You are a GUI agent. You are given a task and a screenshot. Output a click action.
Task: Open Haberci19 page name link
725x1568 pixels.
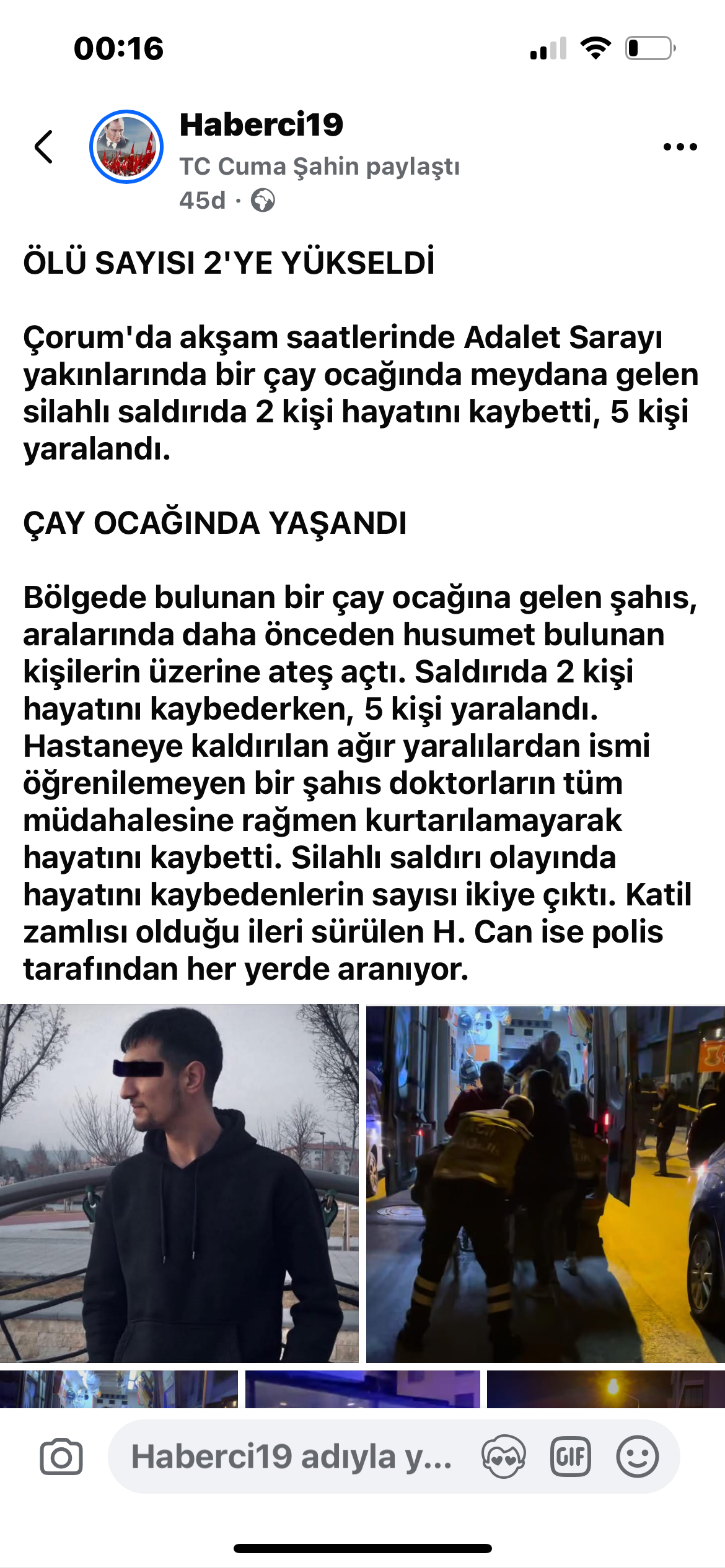click(261, 125)
